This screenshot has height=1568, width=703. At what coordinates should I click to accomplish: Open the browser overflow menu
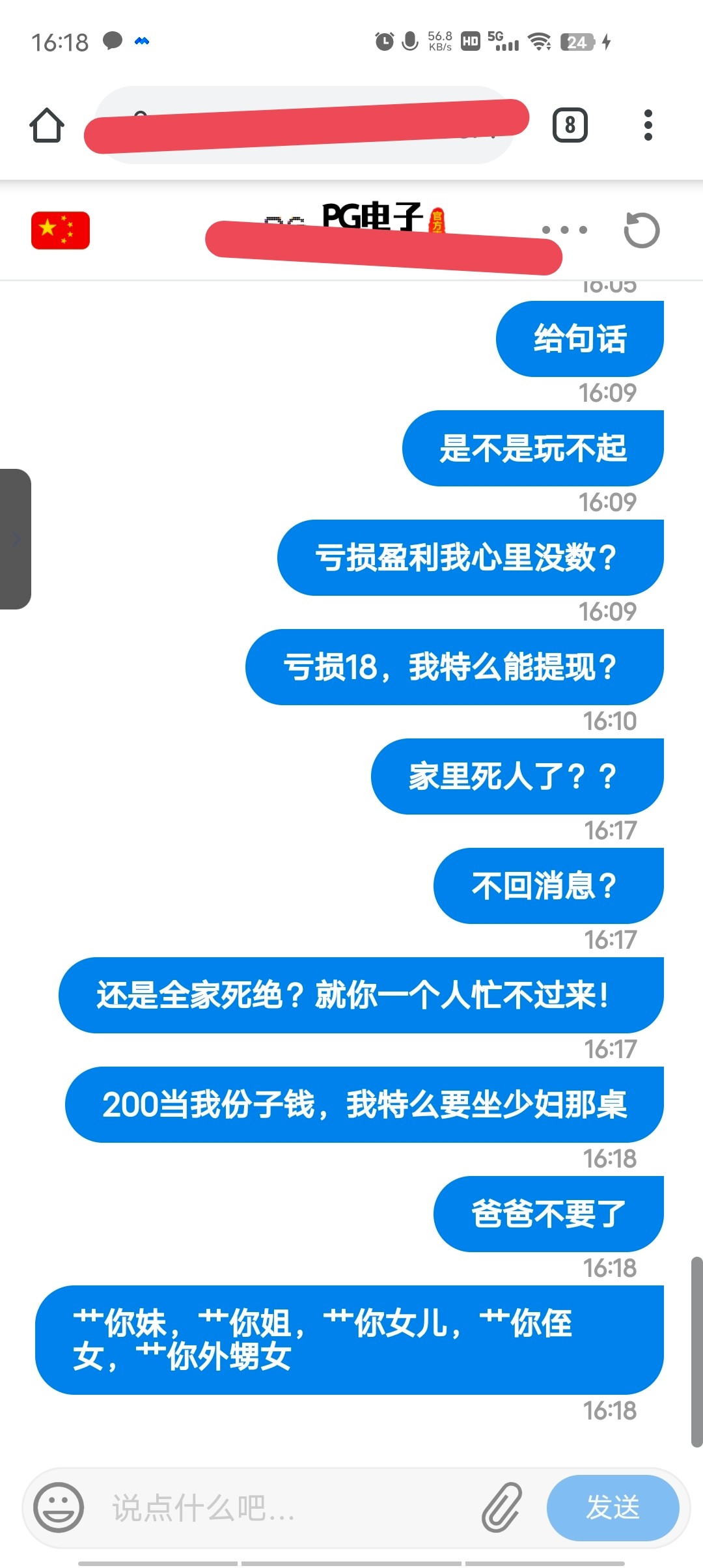(647, 125)
